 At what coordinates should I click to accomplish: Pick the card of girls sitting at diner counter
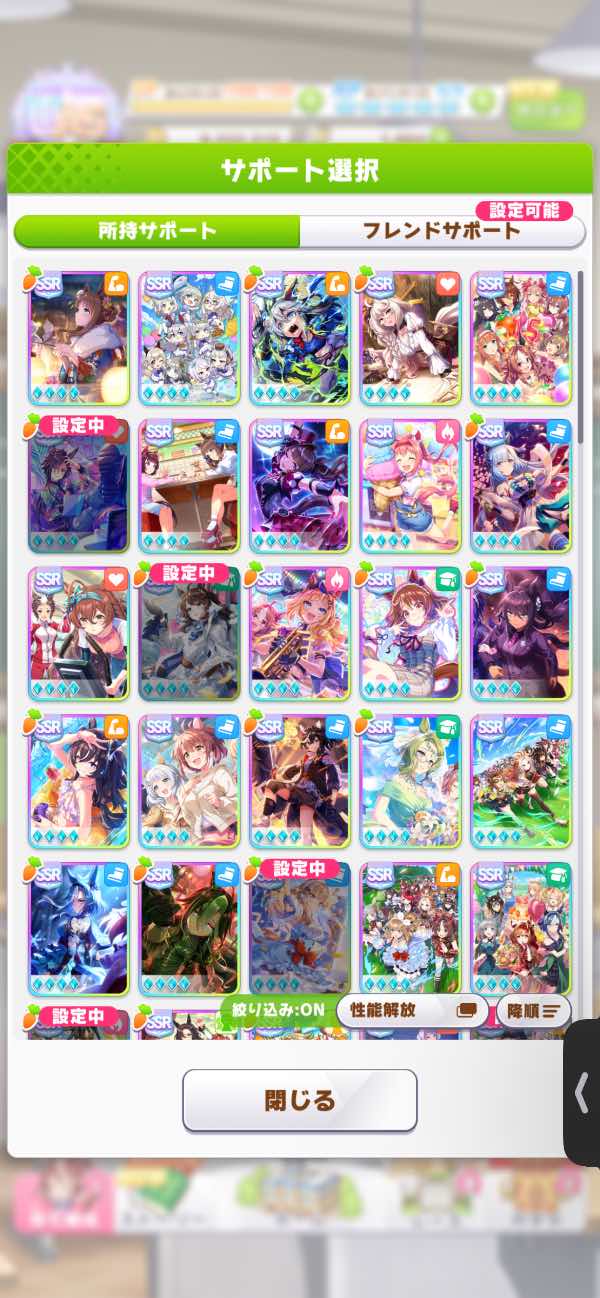(x=189, y=486)
